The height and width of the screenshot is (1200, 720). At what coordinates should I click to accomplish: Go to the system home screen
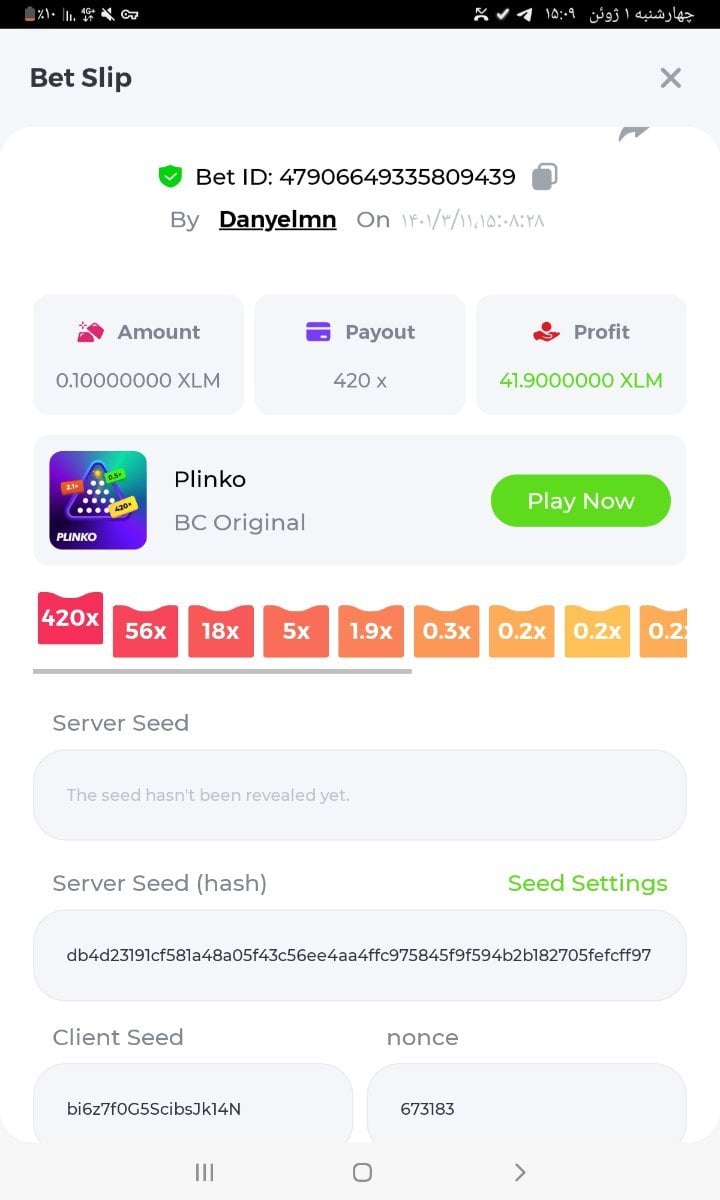point(362,1172)
